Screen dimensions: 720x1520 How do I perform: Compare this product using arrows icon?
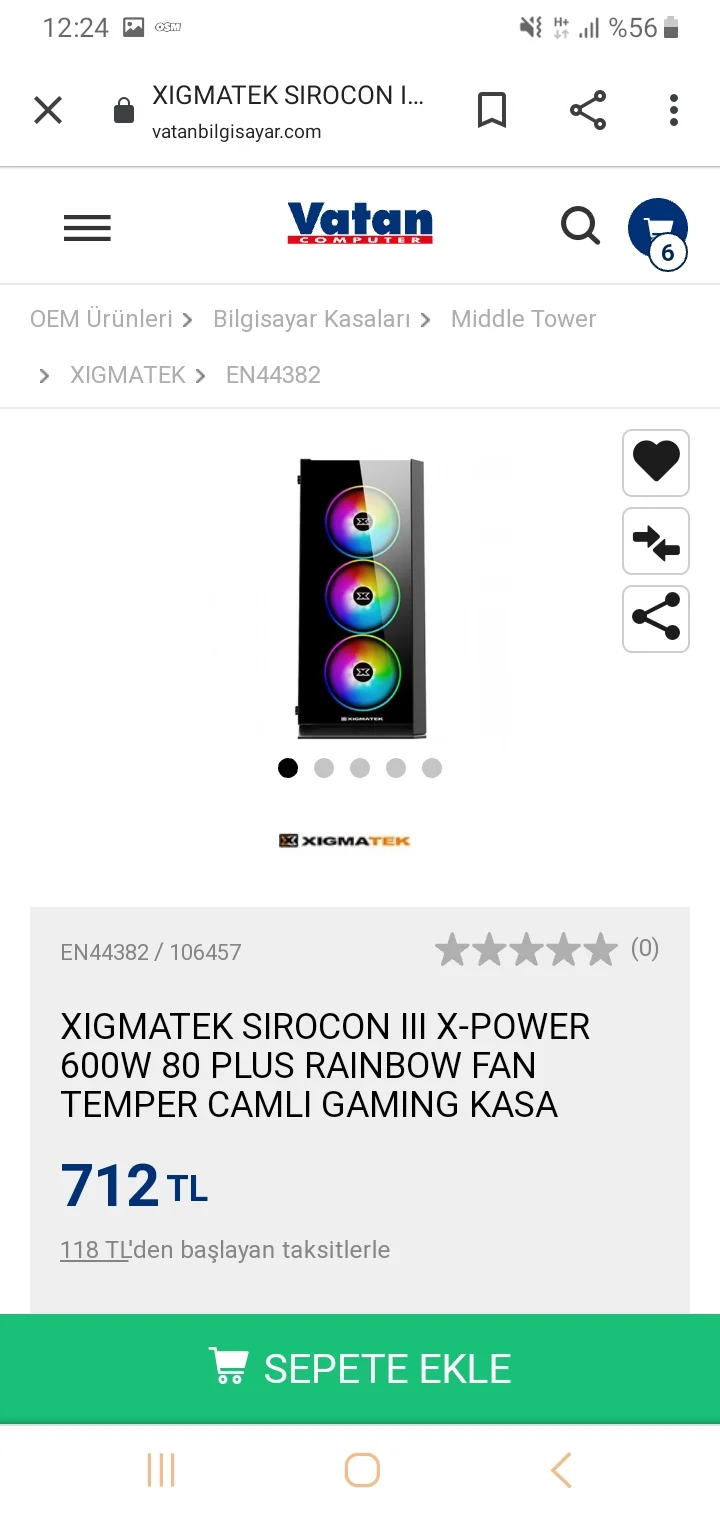[656, 541]
